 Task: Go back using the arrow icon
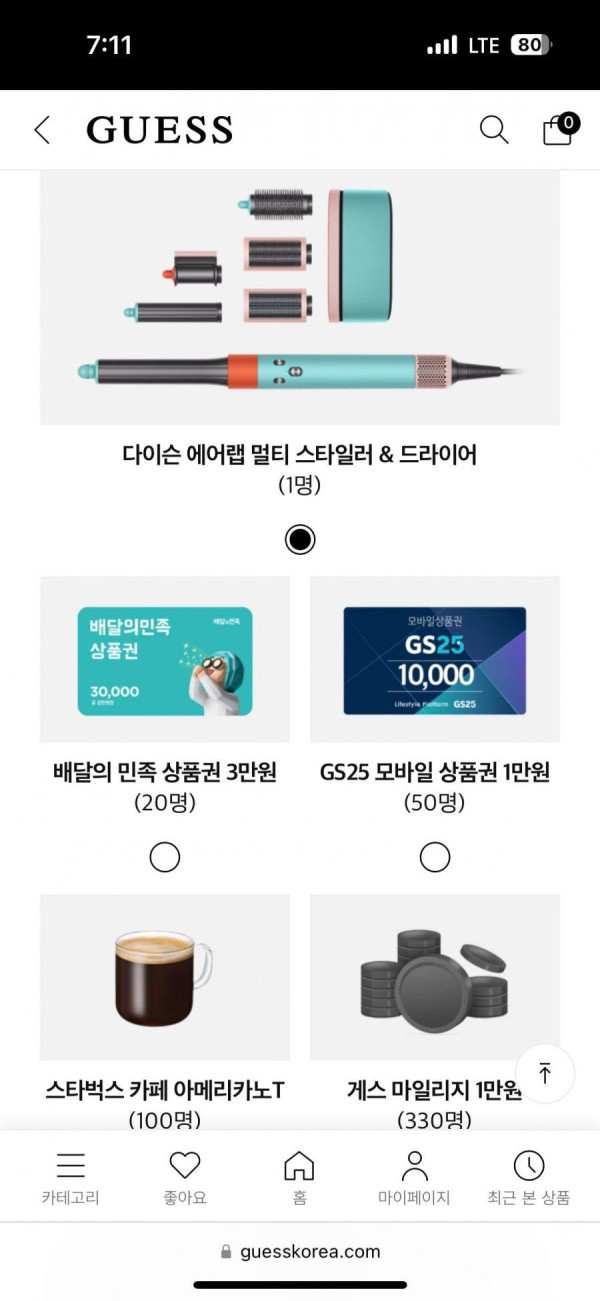(x=41, y=130)
